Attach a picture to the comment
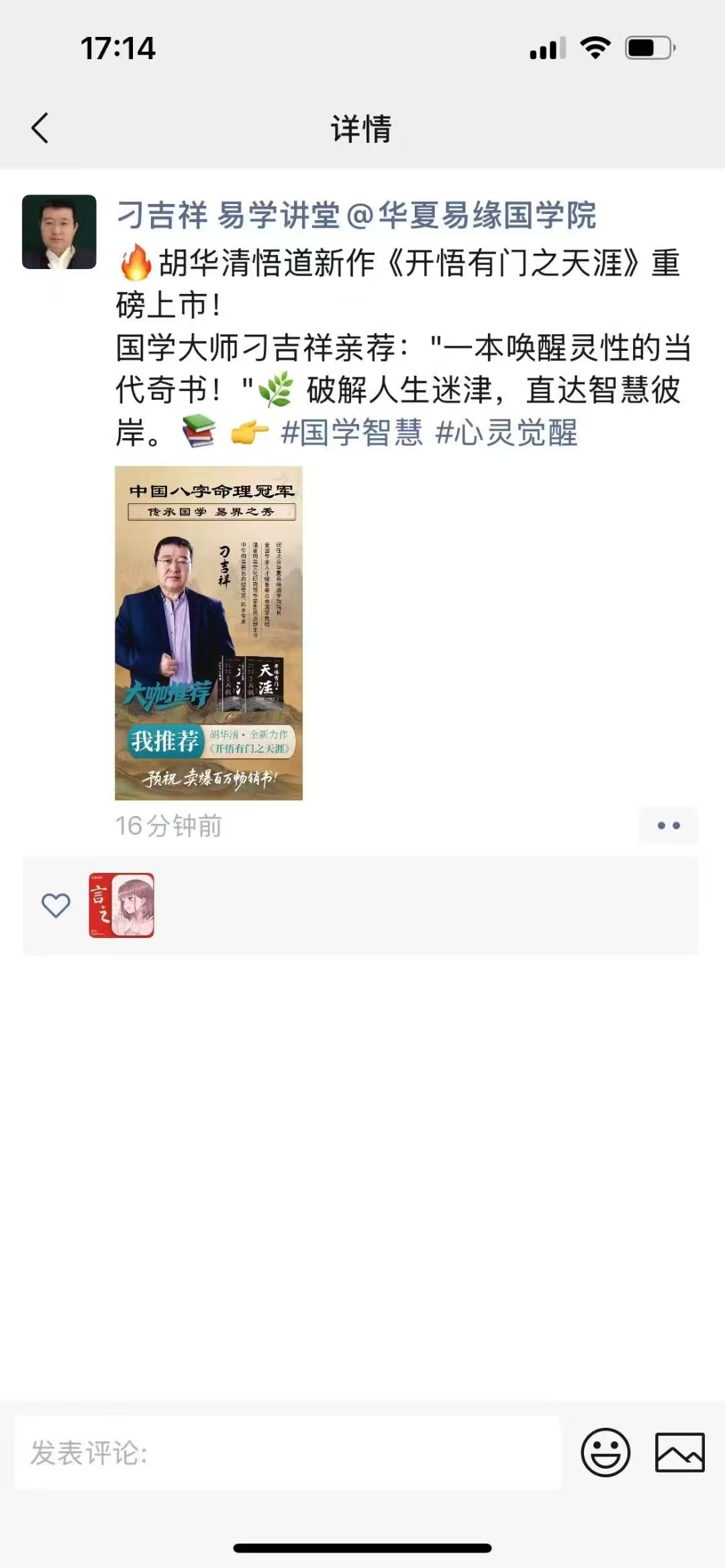Image resolution: width=725 pixels, height=1568 pixels. click(679, 1453)
